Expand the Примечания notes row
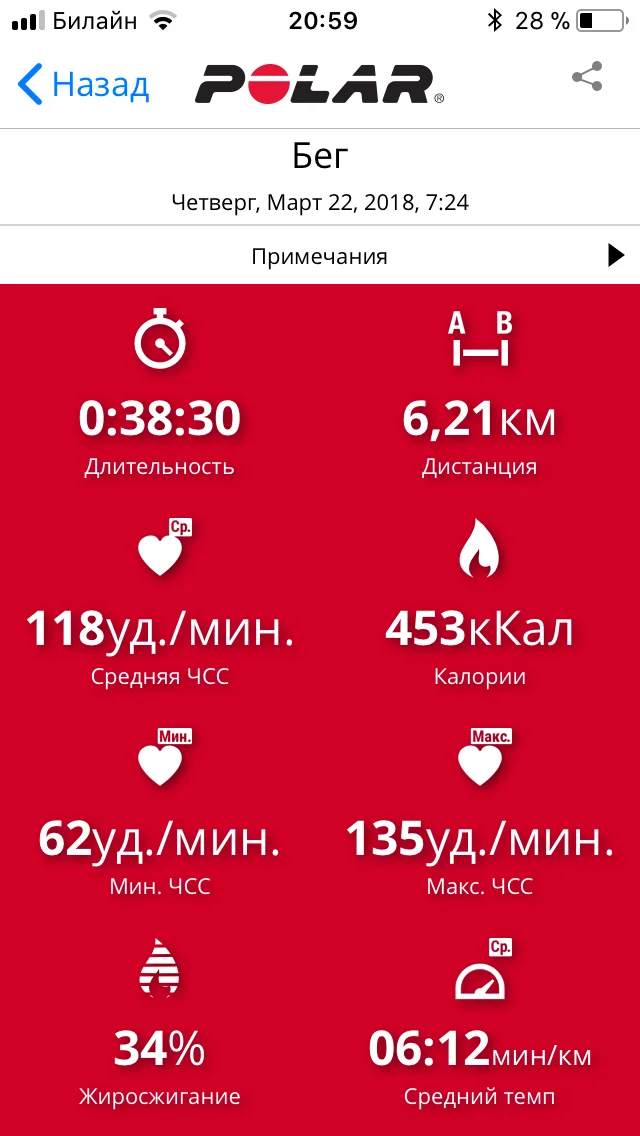Viewport: 640px width, 1136px height. 320,255
